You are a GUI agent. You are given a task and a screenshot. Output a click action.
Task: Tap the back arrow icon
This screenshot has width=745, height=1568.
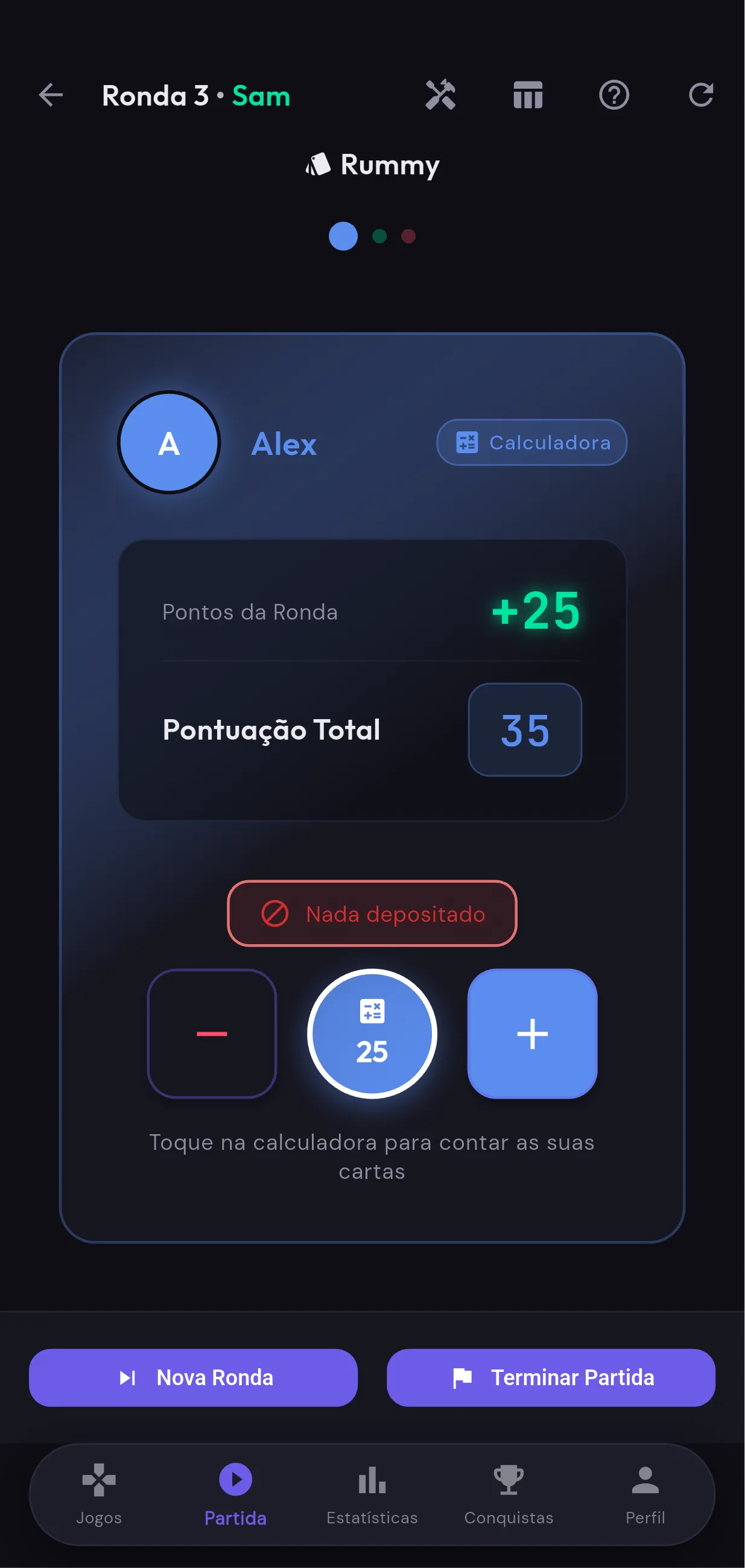[x=51, y=95]
